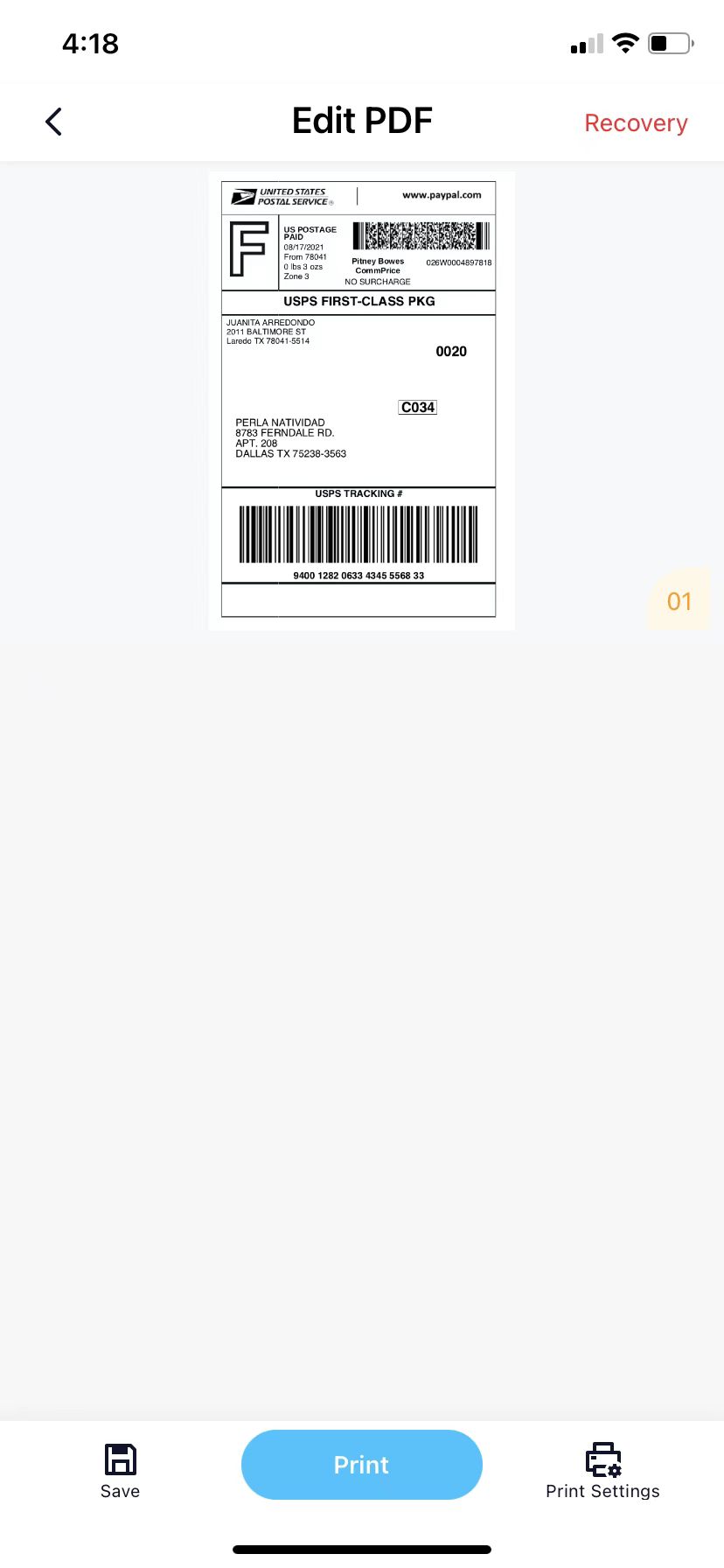Viewport: 724px width, 1568px height.
Task: Tap the Recovery option
Action: pyautogui.click(x=636, y=123)
